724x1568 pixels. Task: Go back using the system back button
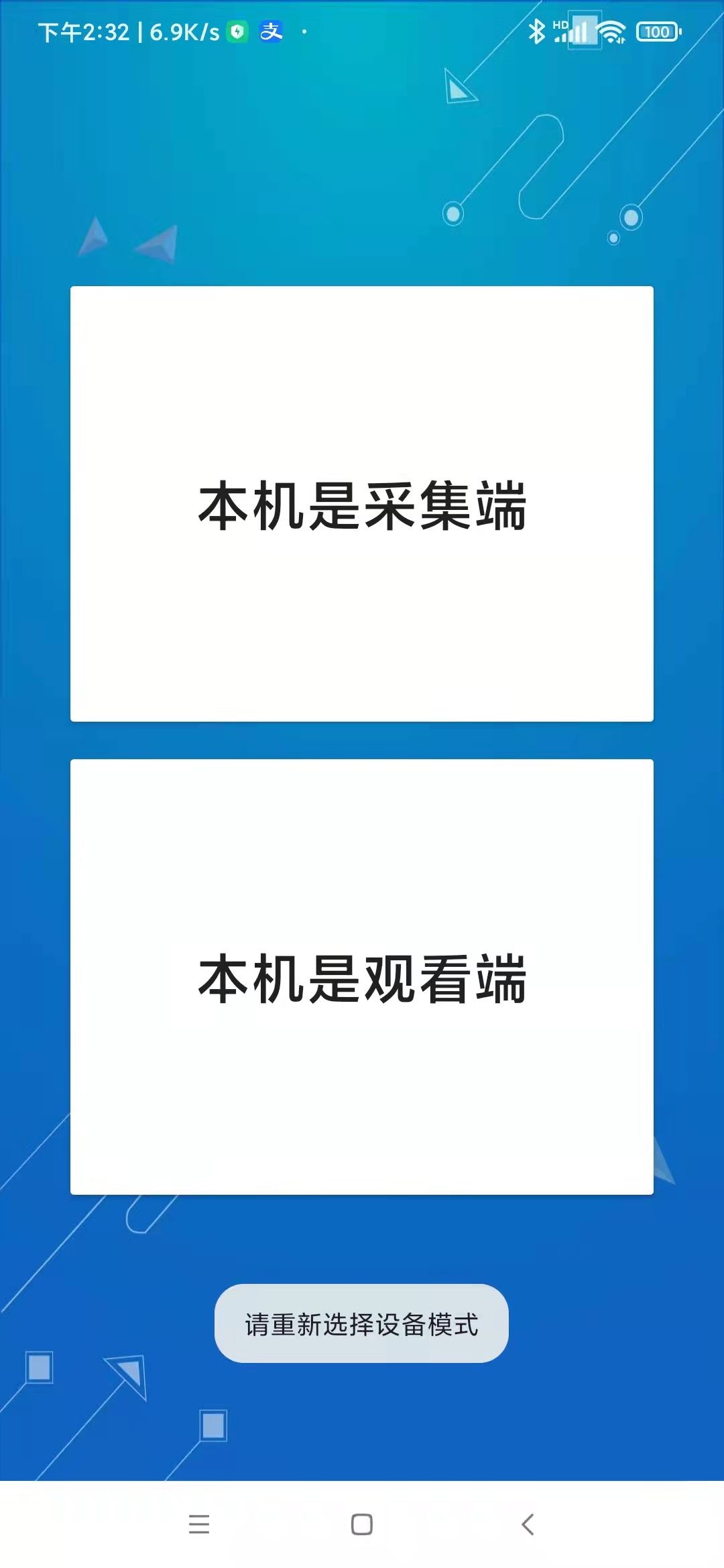[528, 1524]
